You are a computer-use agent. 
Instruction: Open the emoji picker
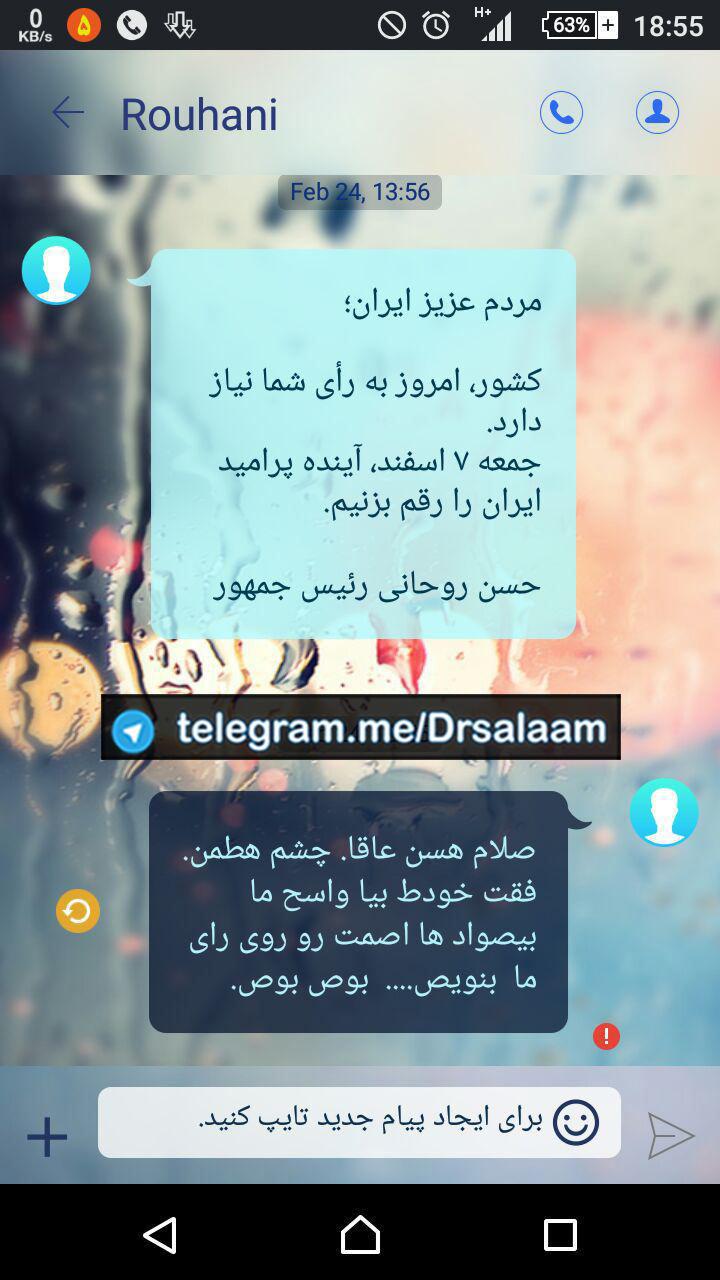pyautogui.click(x=576, y=1122)
